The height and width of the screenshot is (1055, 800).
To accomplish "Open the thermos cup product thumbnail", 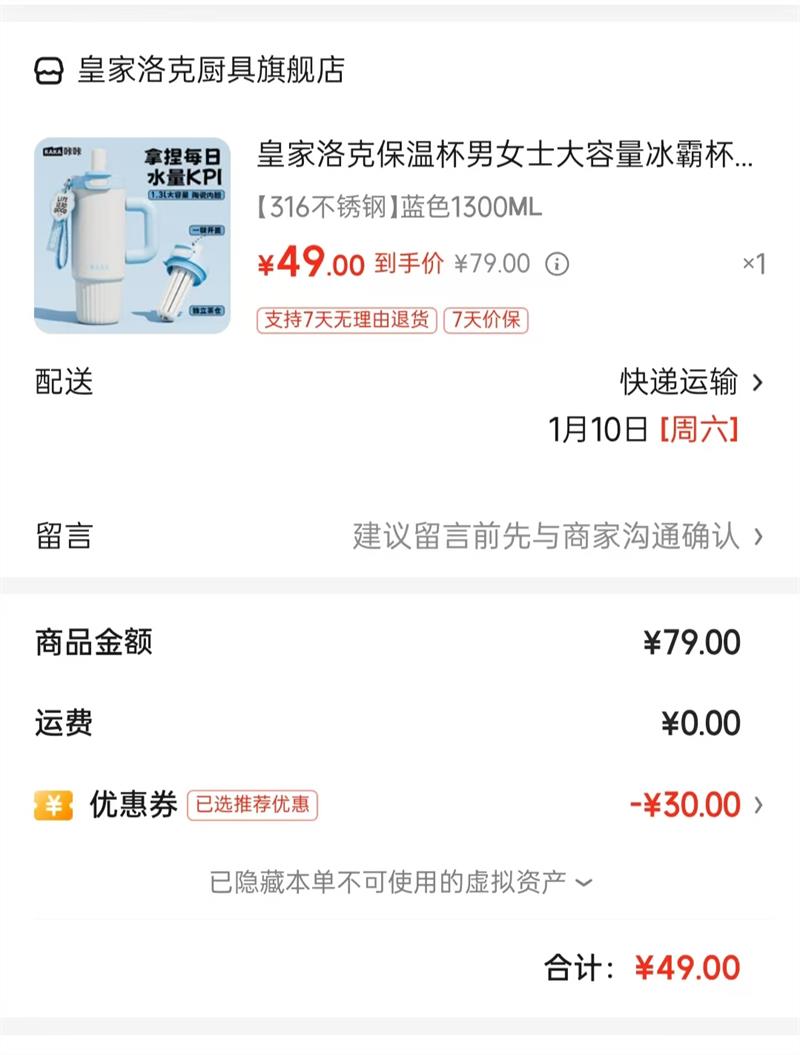I will pyautogui.click(x=132, y=236).
